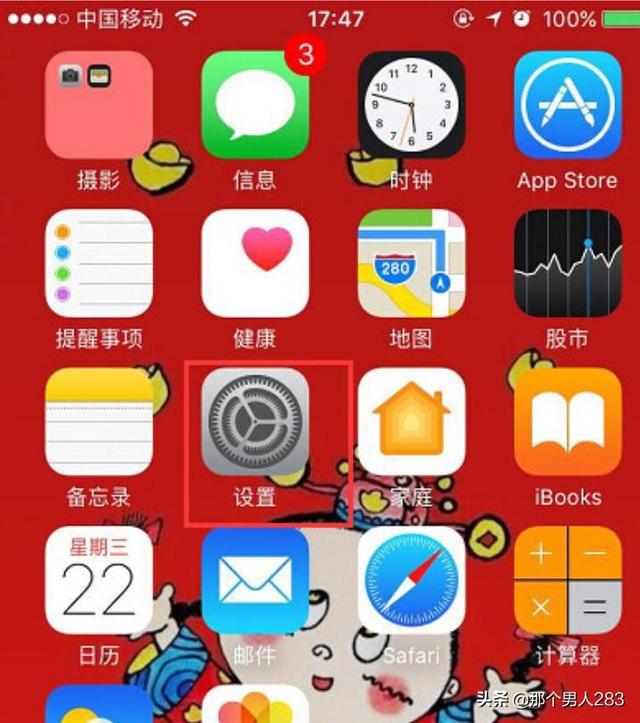Open the 设置 Settings app

255,421
